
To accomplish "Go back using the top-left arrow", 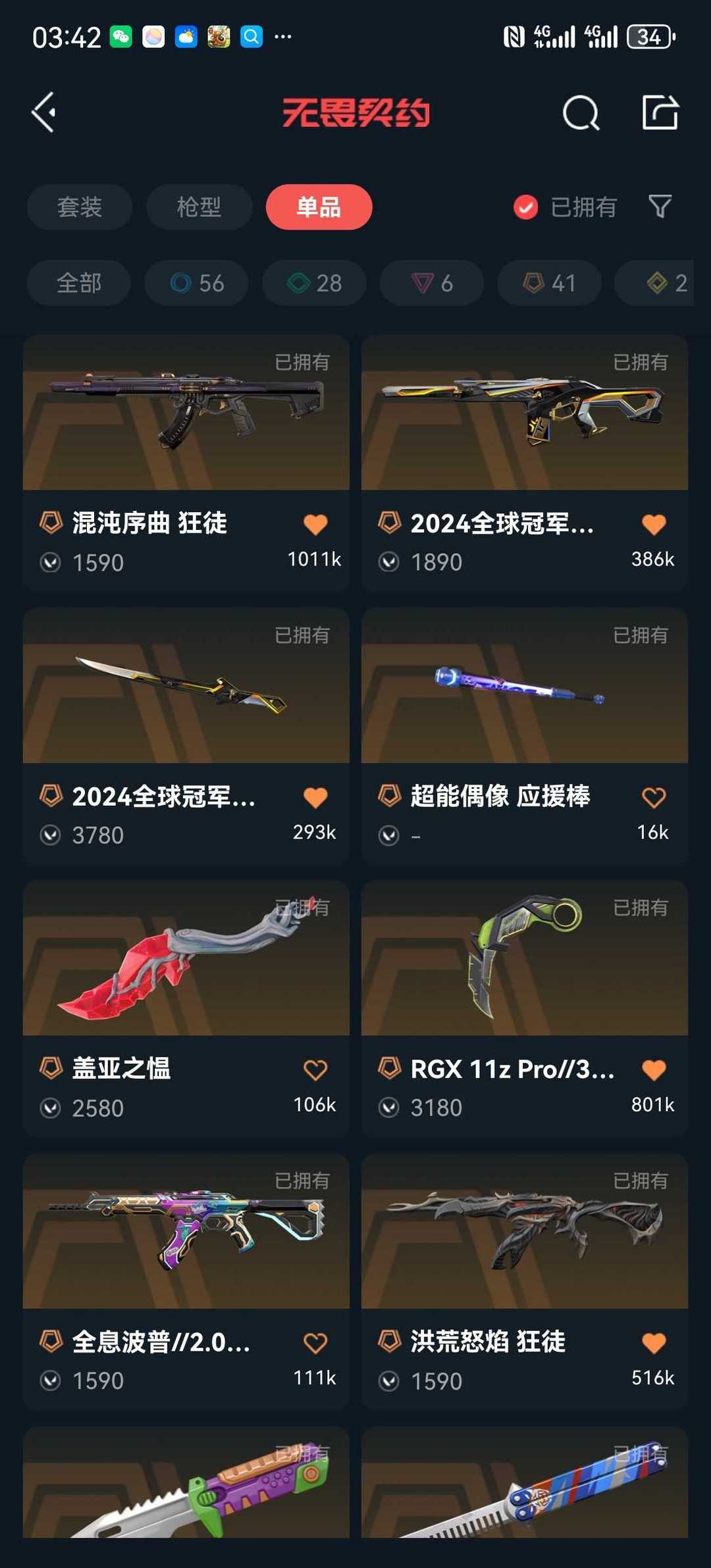I will coord(44,113).
